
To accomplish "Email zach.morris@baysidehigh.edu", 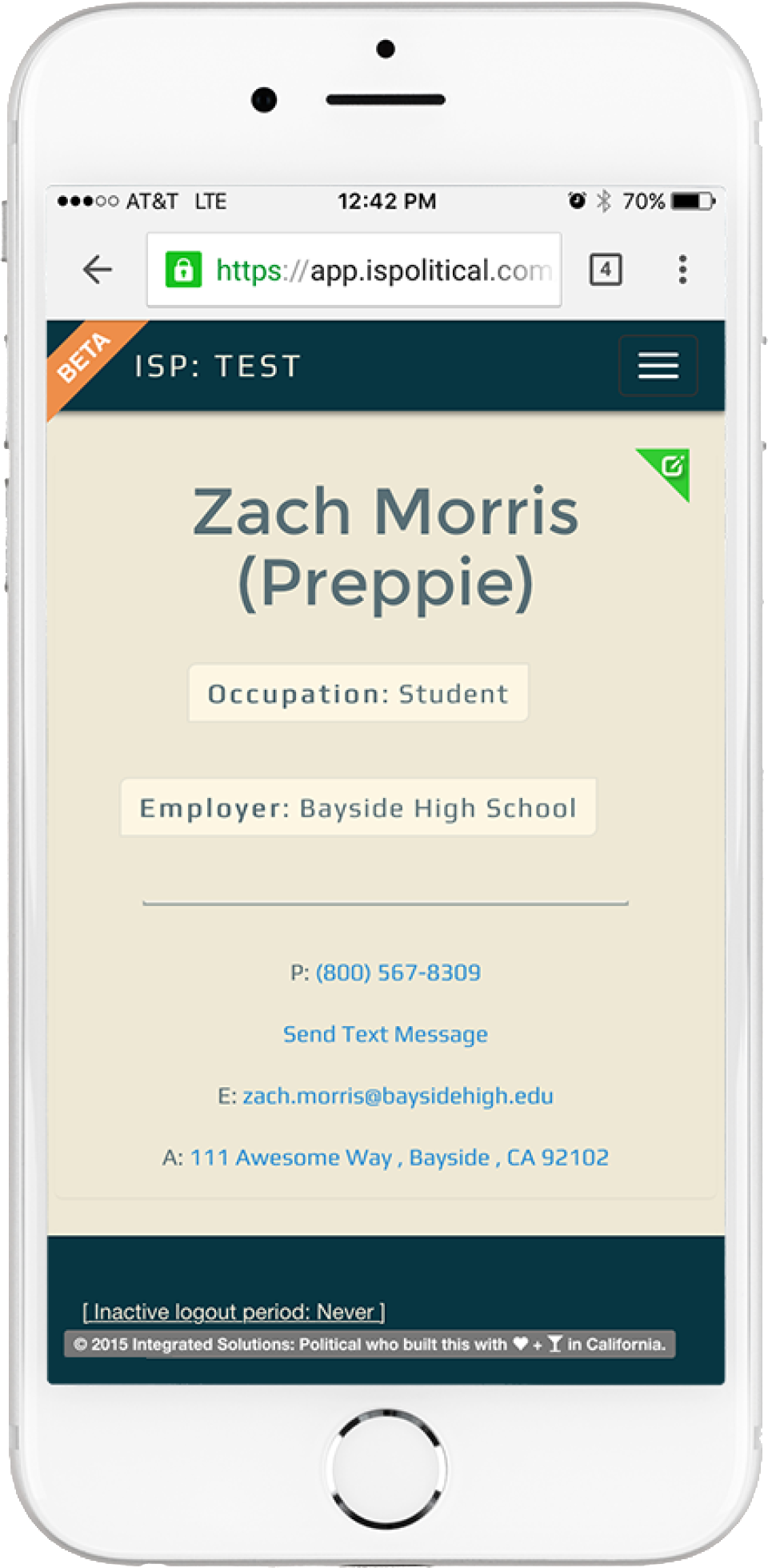I will tap(398, 1096).
